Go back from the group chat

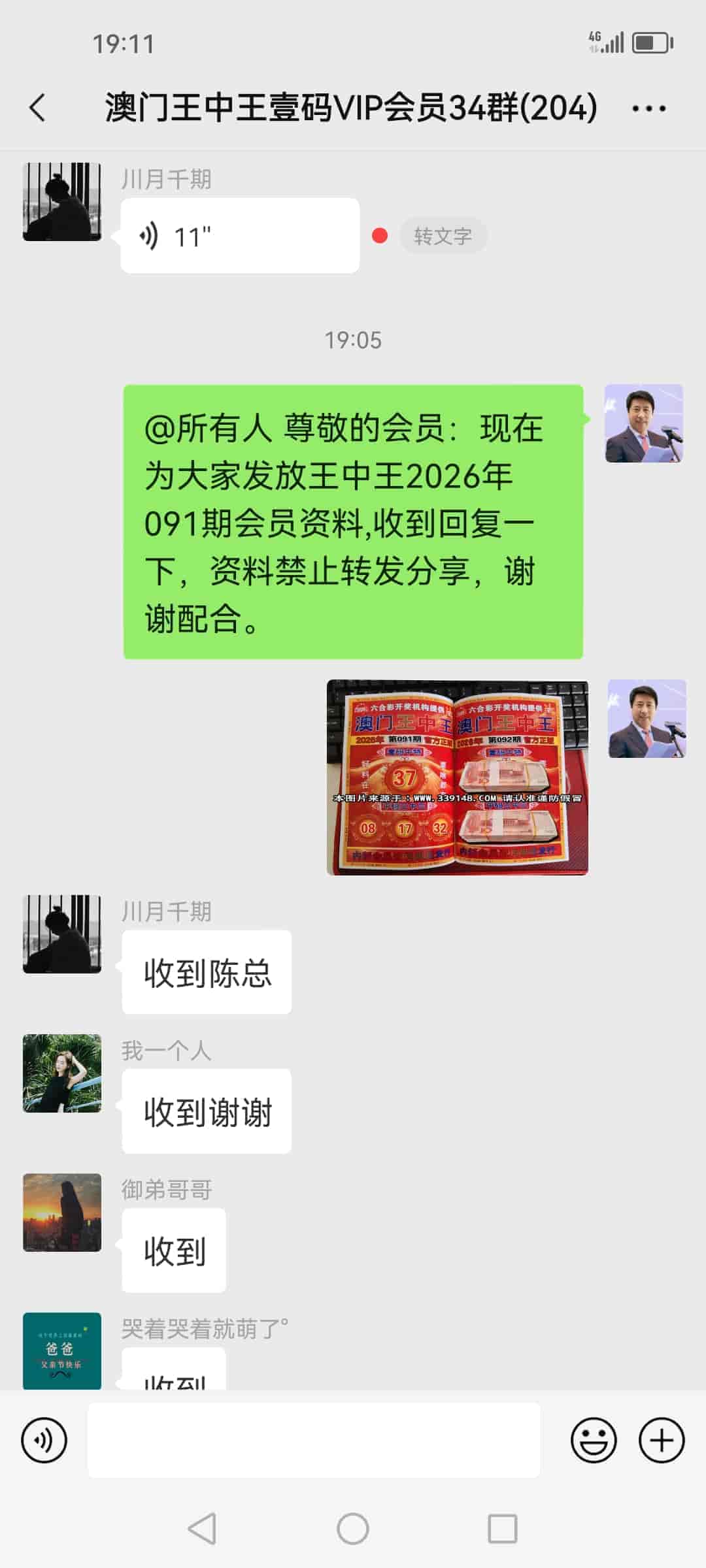coord(38,108)
